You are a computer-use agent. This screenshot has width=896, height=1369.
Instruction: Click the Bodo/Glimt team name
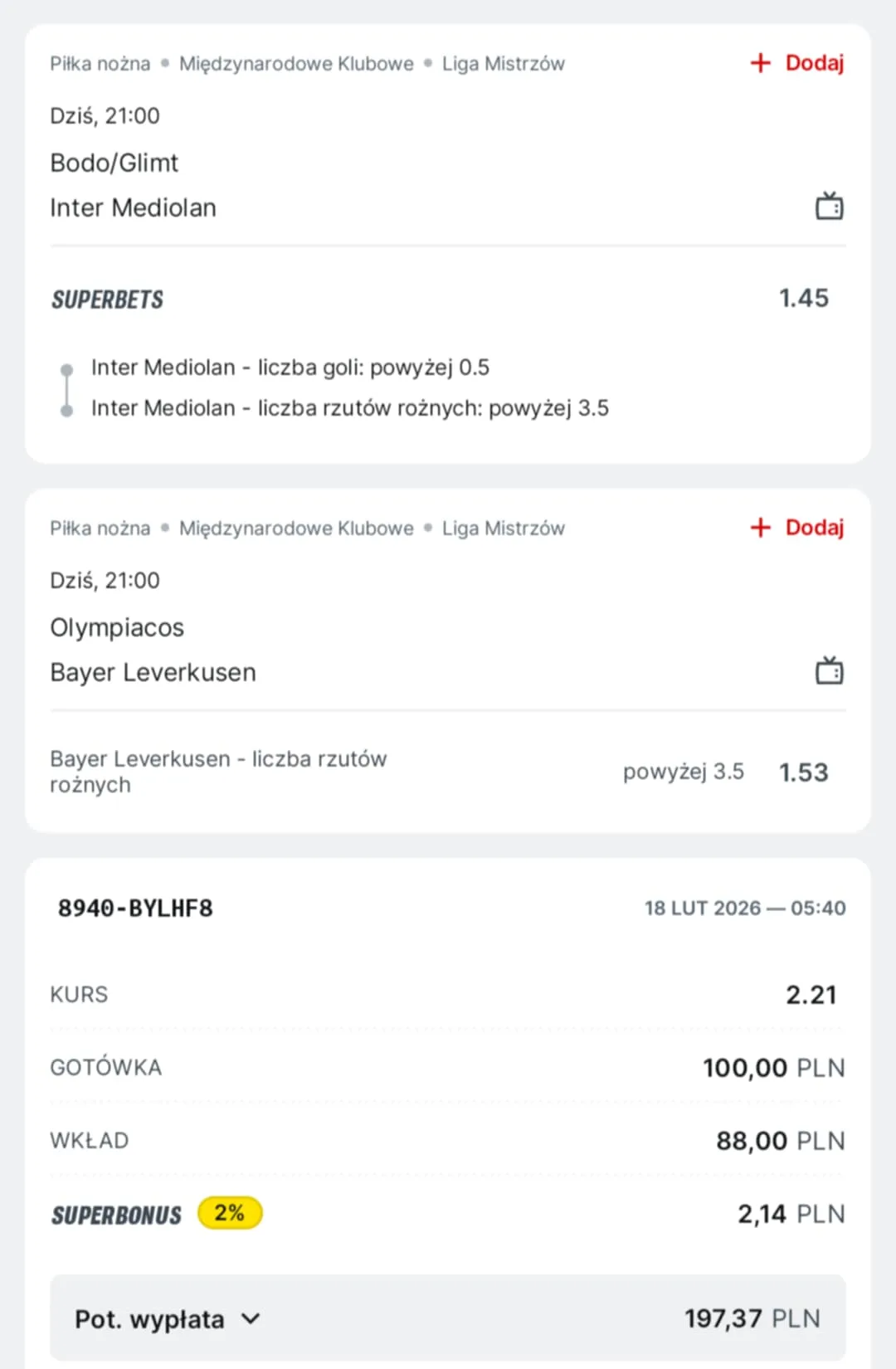point(114,162)
